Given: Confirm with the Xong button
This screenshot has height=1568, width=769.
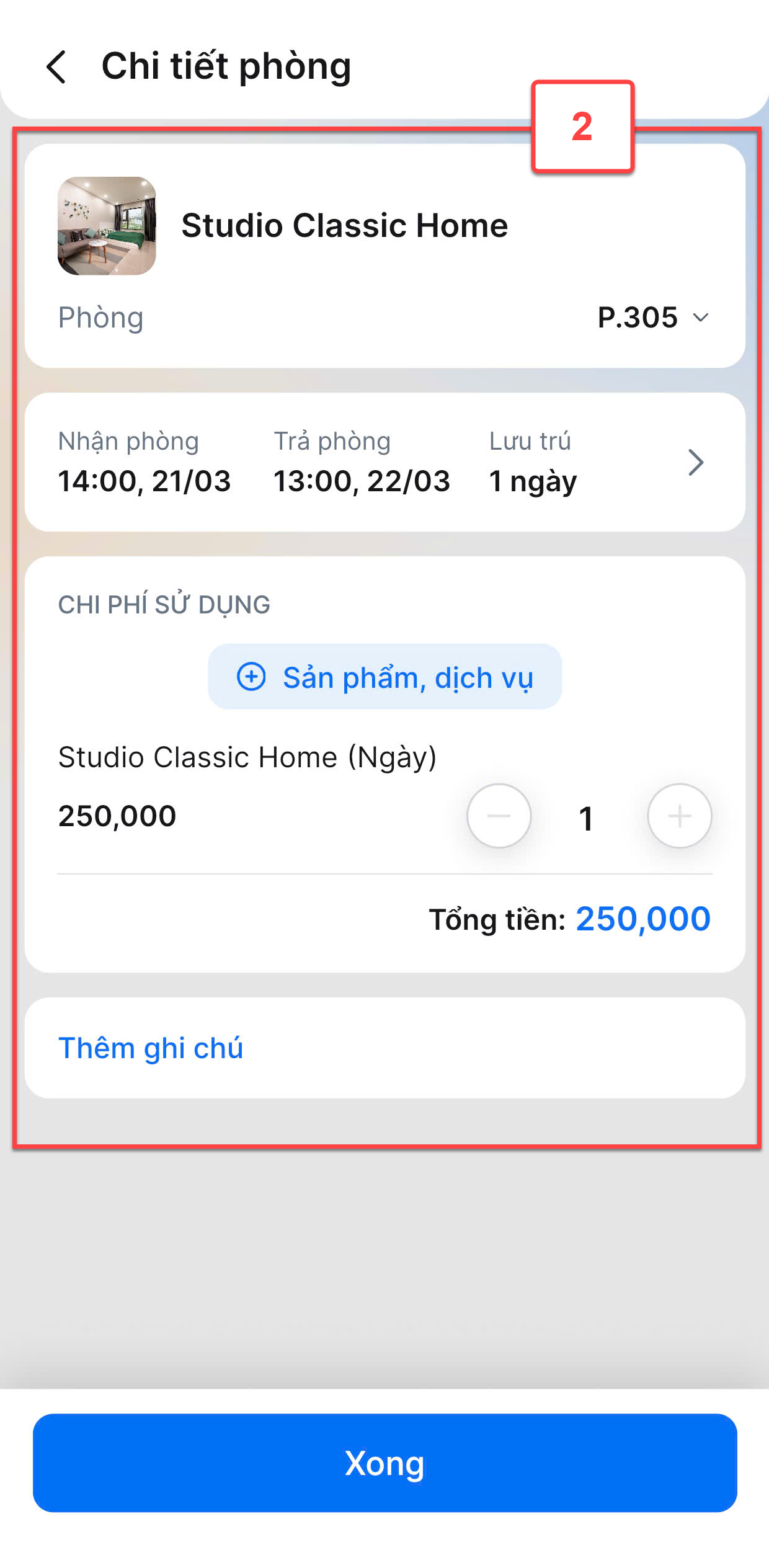Looking at the screenshot, I should 384,1463.
